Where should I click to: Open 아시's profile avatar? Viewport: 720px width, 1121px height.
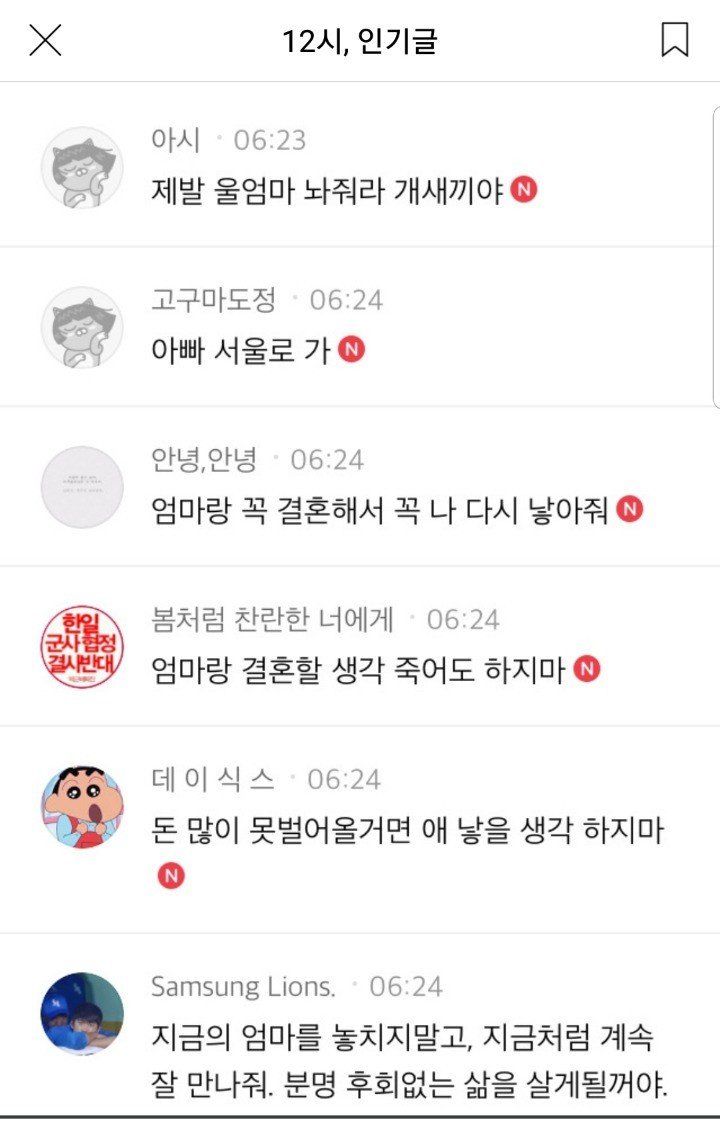pyautogui.click(x=82, y=167)
